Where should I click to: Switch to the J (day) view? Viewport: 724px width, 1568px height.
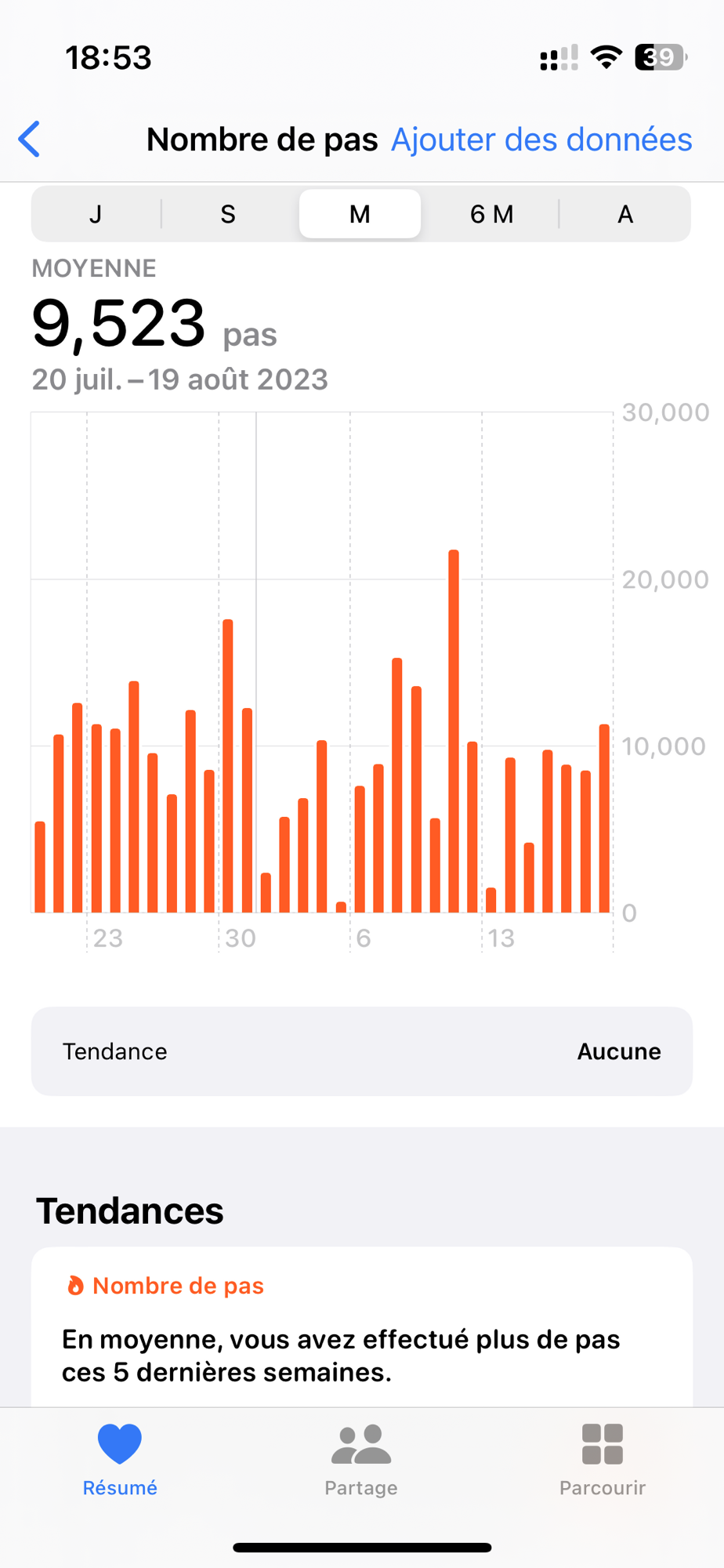[x=96, y=214]
